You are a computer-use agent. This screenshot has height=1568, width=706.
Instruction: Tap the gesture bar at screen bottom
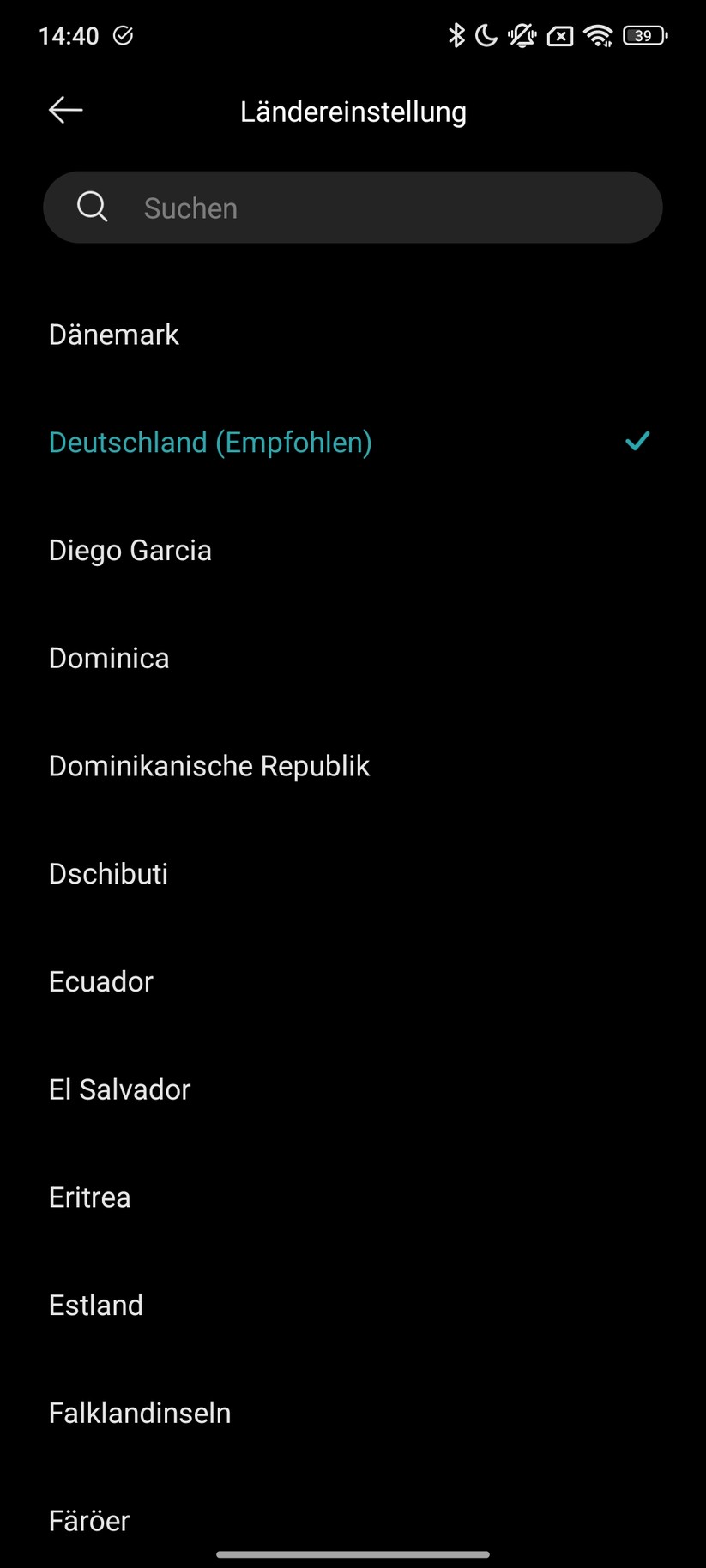click(x=353, y=1553)
